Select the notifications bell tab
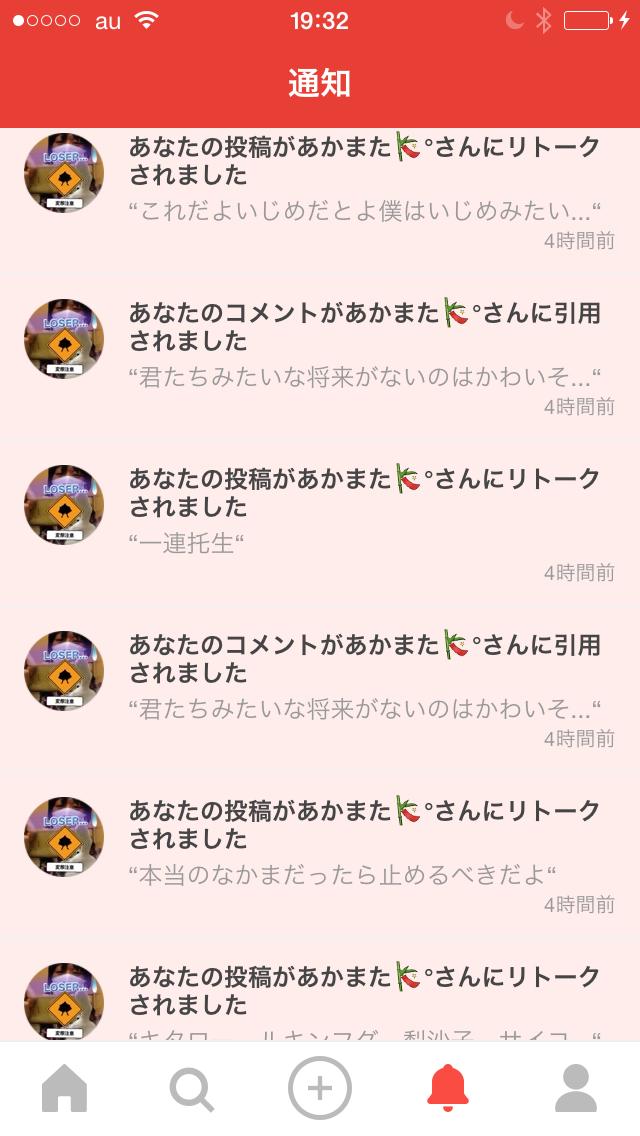640x1136 pixels. tap(447, 1088)
